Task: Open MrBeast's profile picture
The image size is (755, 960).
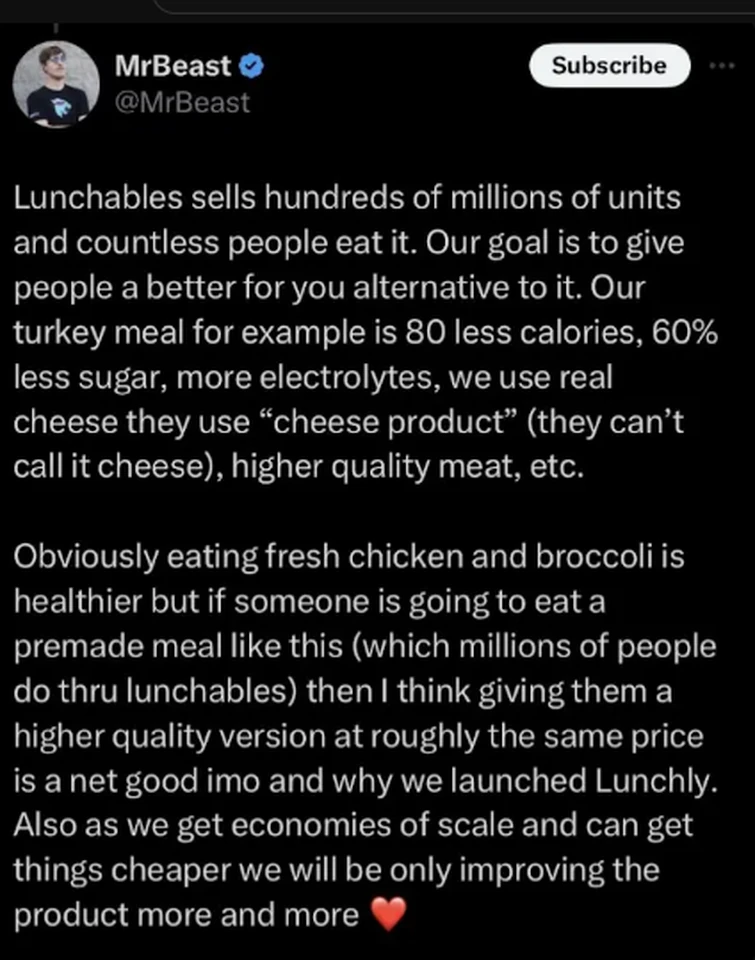Action: pyautogui.click(x=58, y=84)
